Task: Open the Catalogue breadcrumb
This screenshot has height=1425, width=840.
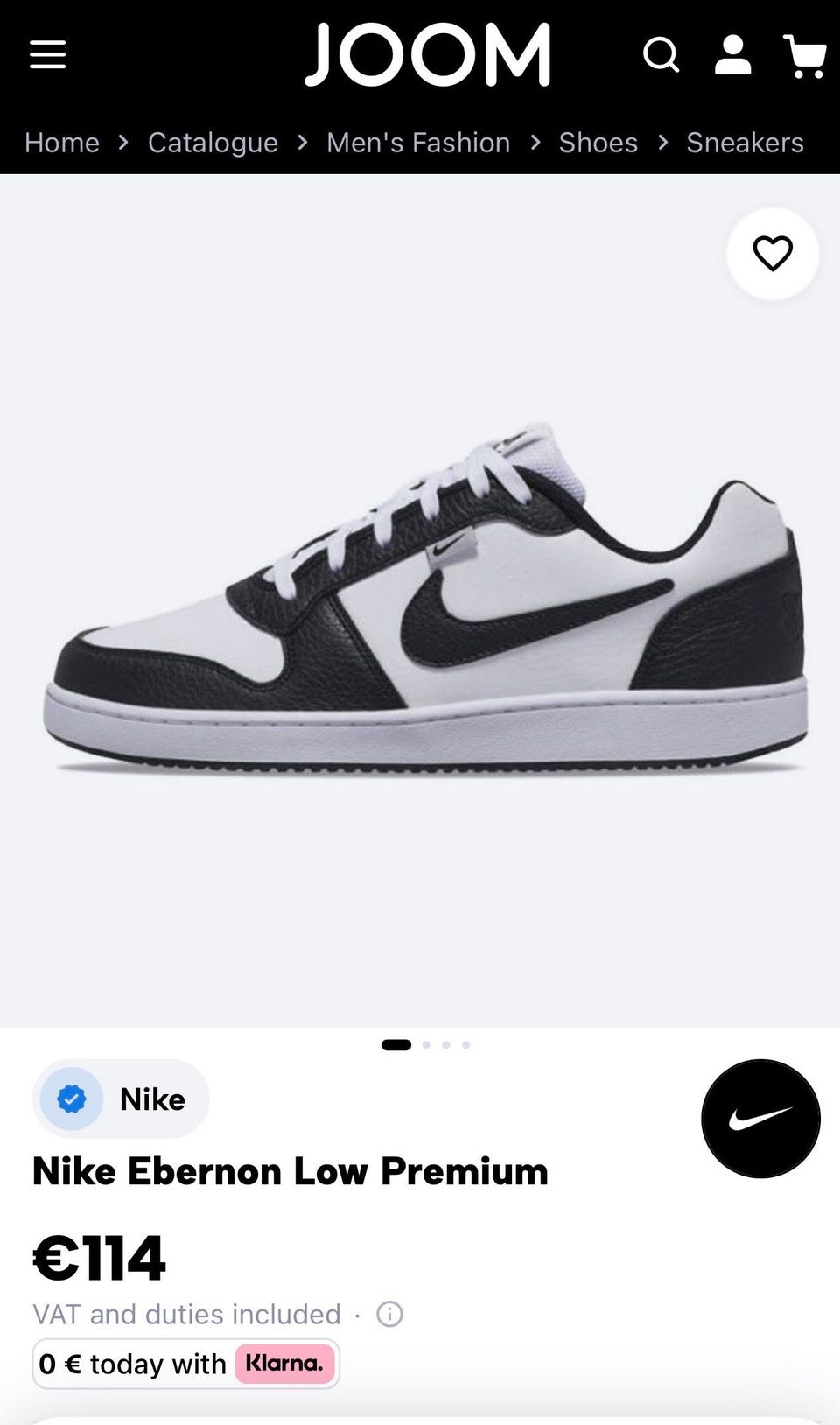Action: point(213,143)
